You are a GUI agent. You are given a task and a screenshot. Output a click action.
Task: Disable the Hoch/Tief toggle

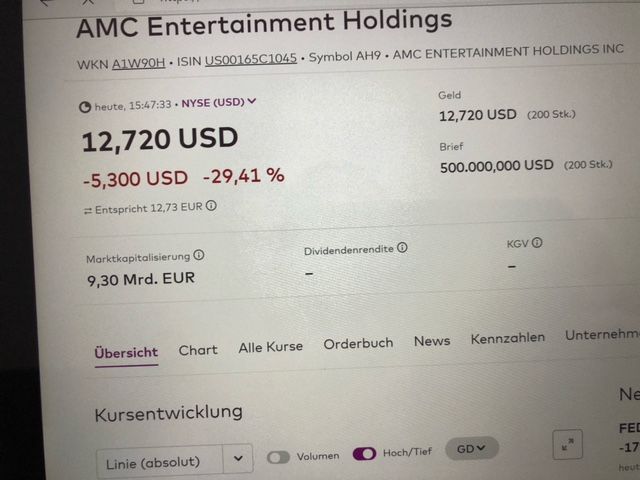(363, 454)
